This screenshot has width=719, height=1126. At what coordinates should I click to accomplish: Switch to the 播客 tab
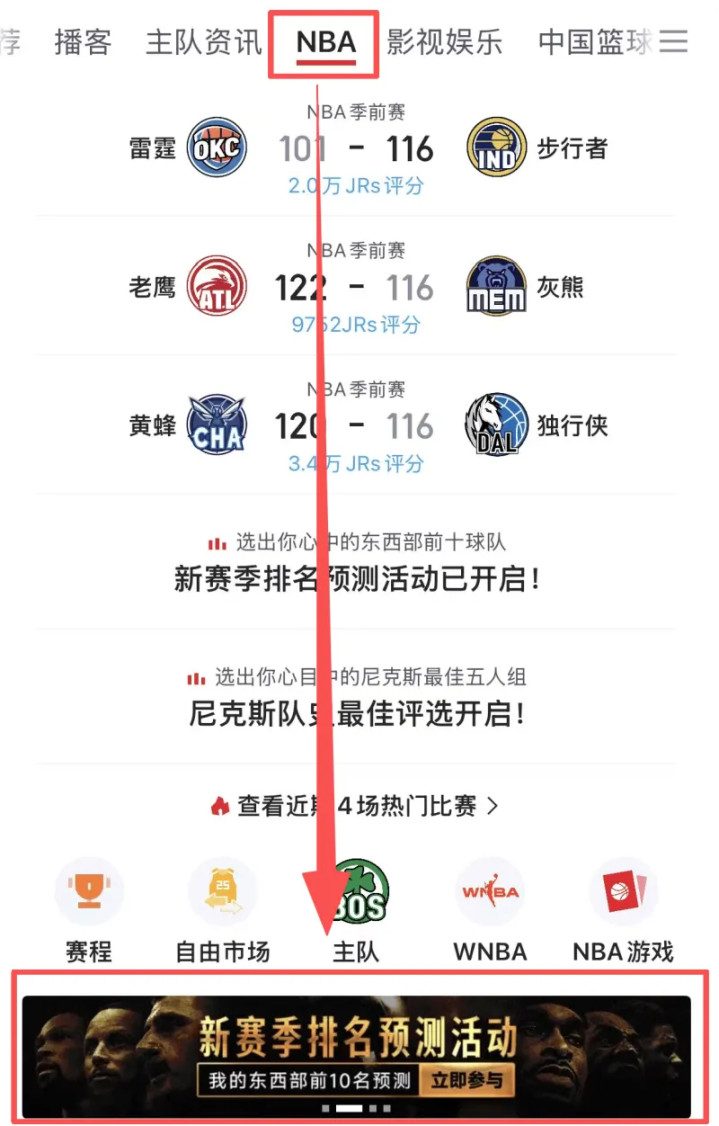pos(83,42)
